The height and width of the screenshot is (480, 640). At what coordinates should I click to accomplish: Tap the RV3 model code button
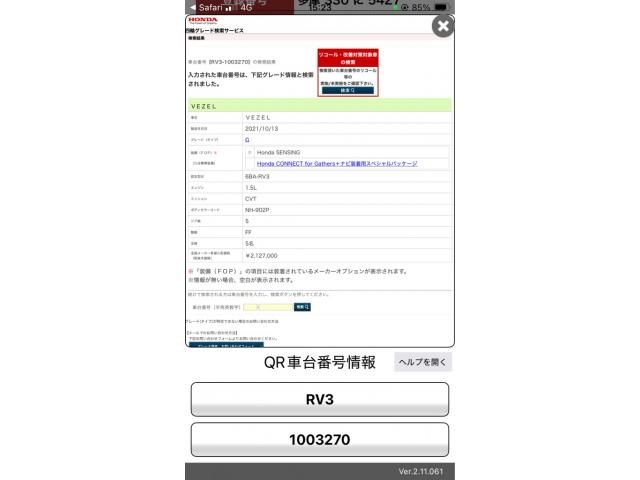(319, 399)
